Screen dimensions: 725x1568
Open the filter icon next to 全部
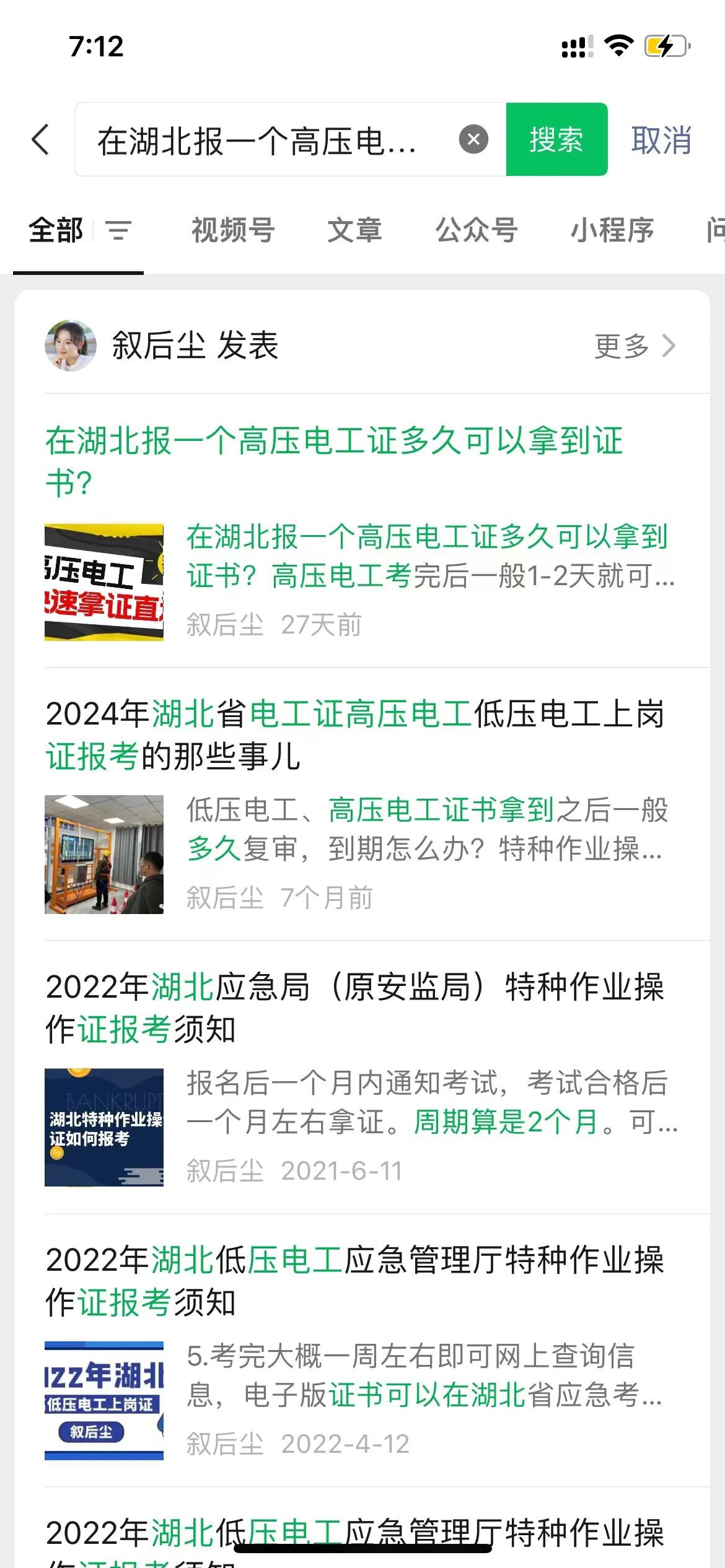click(118, 231)
